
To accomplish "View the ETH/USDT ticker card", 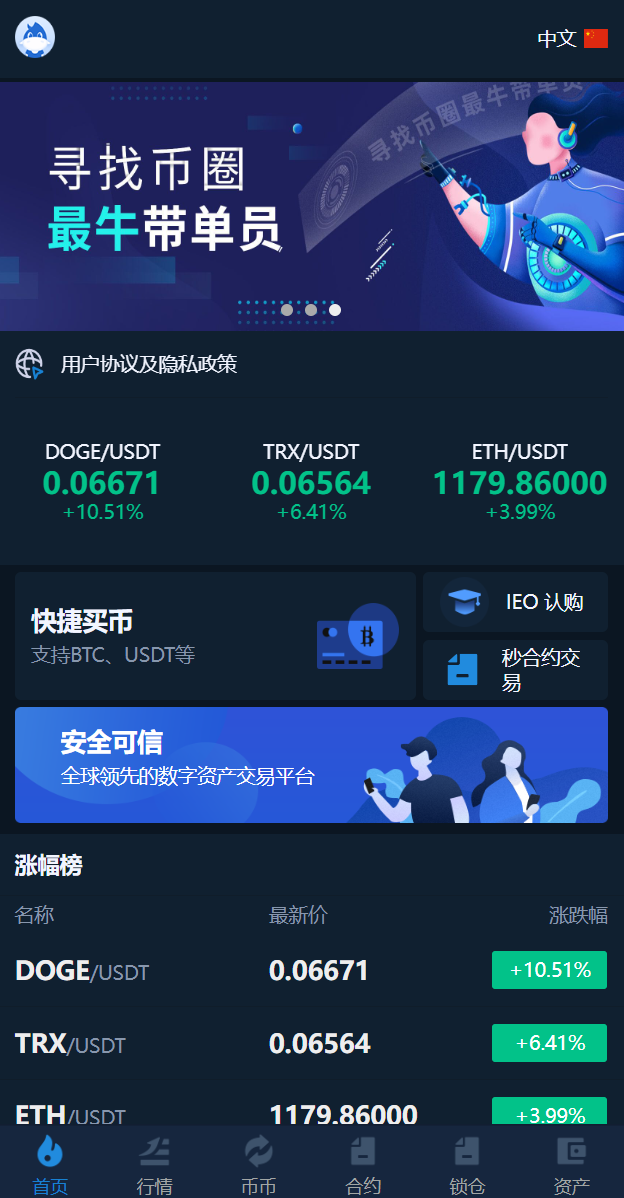I will [519, 483].
